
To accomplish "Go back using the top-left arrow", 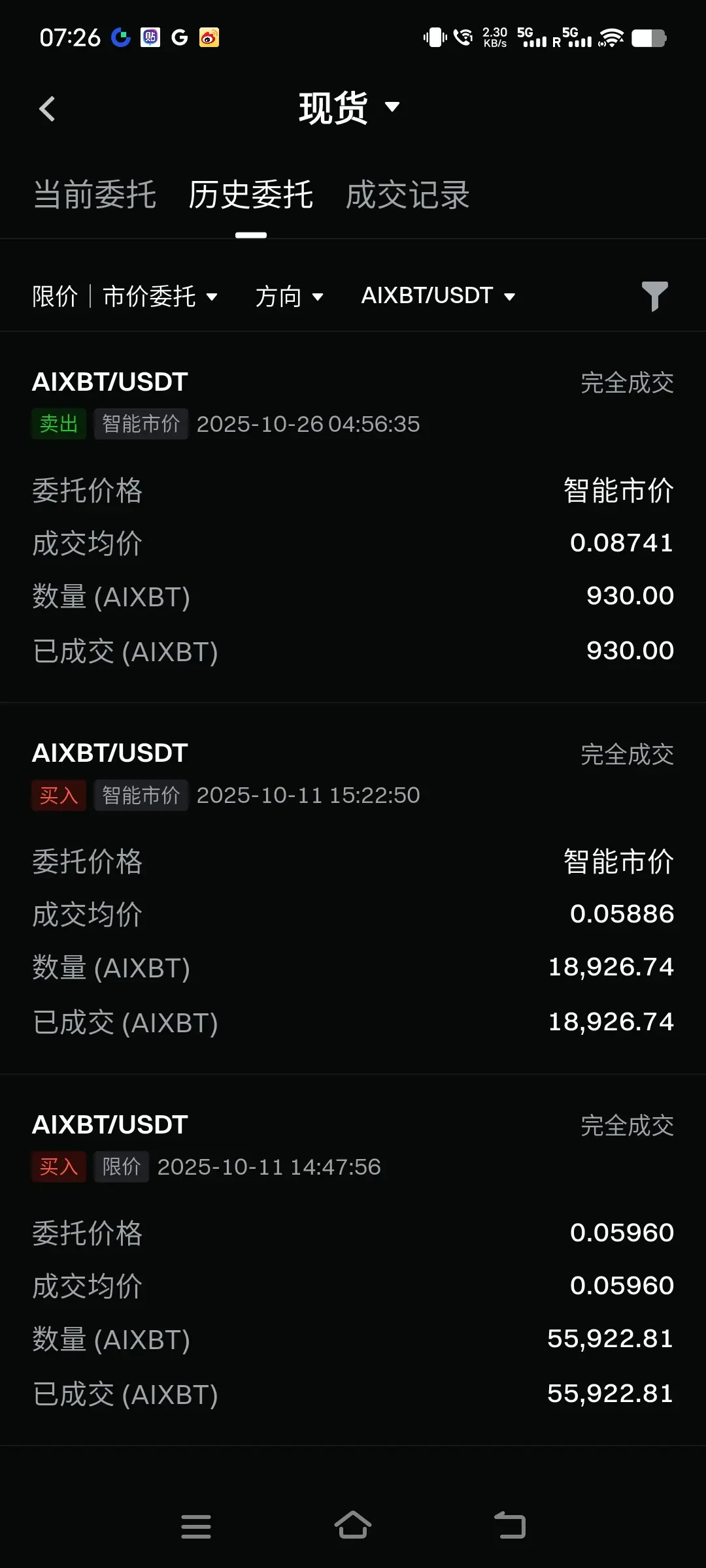I will point(47,109).
